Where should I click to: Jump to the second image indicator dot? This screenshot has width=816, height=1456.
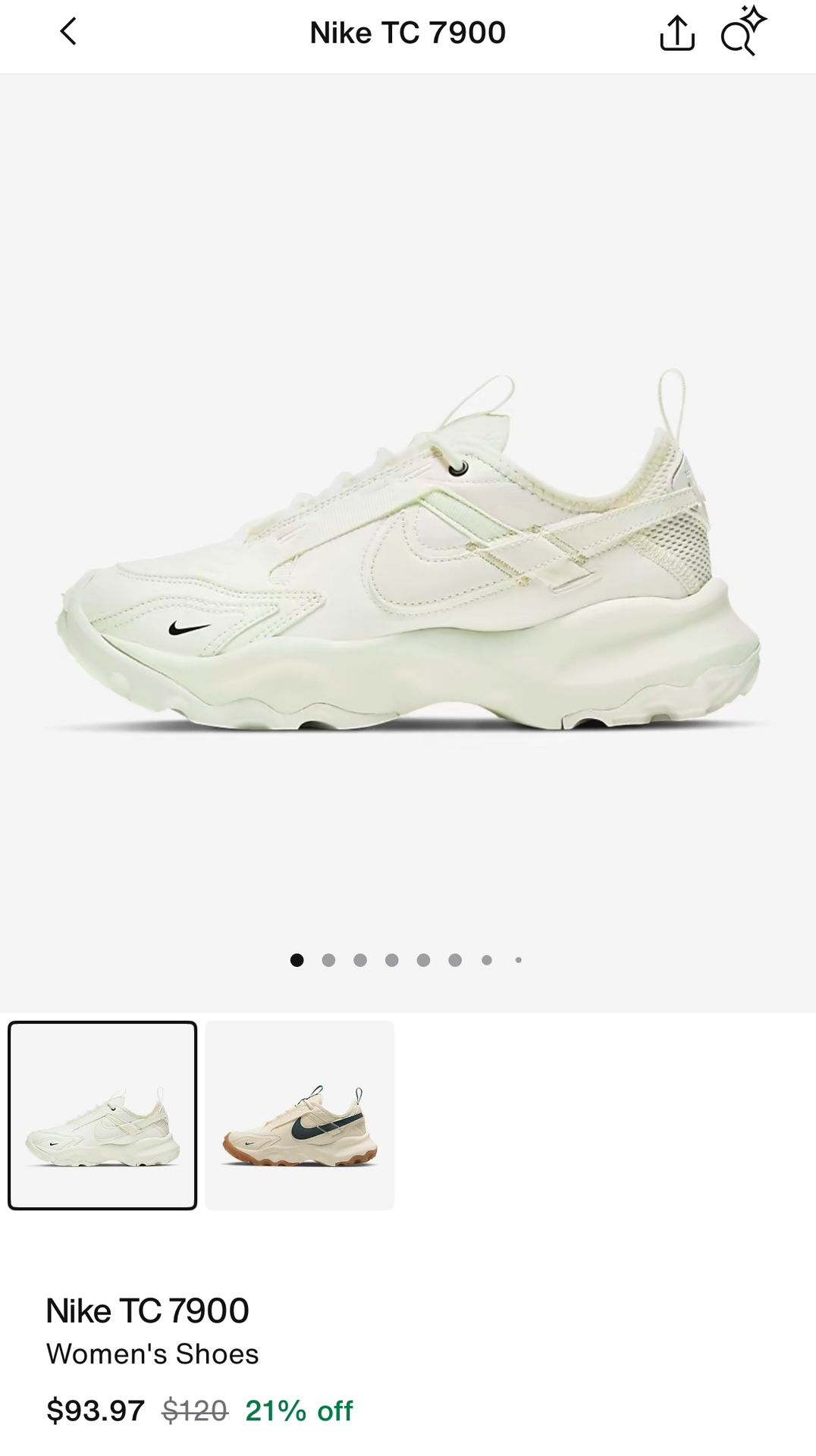coord(328,960)
